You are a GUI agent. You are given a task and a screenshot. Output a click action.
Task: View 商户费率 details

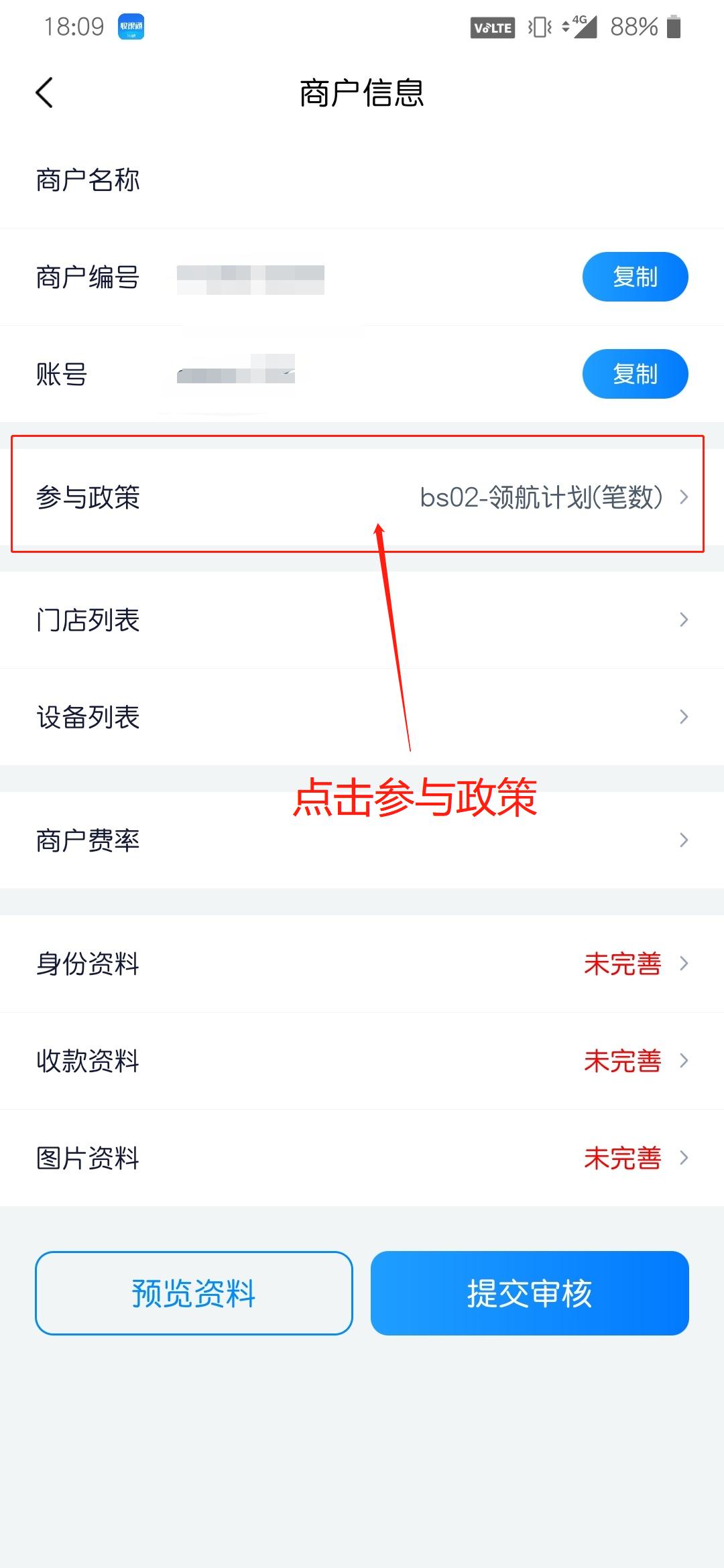point(362,840)
